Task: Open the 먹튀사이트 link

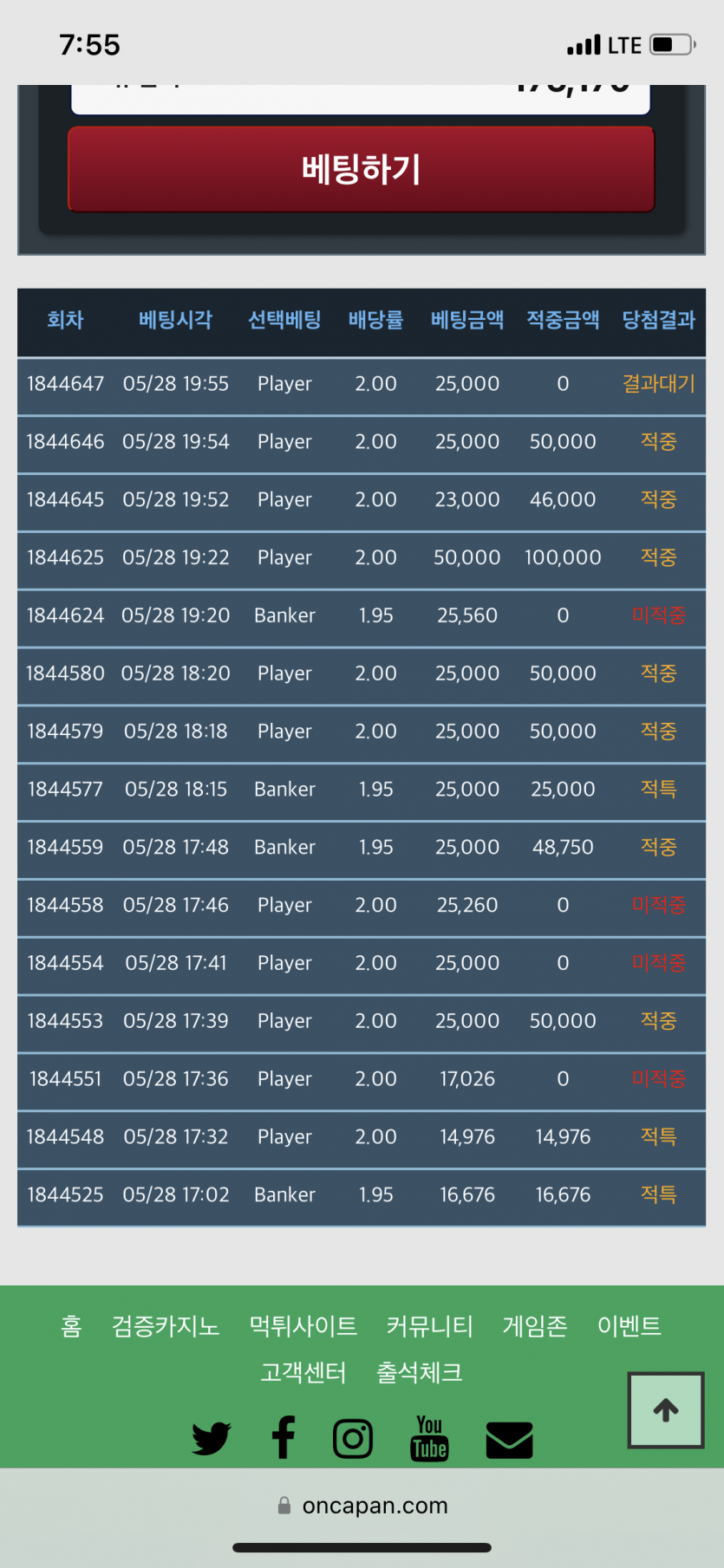Action: pyautogui.click(x=303, y=1325)
